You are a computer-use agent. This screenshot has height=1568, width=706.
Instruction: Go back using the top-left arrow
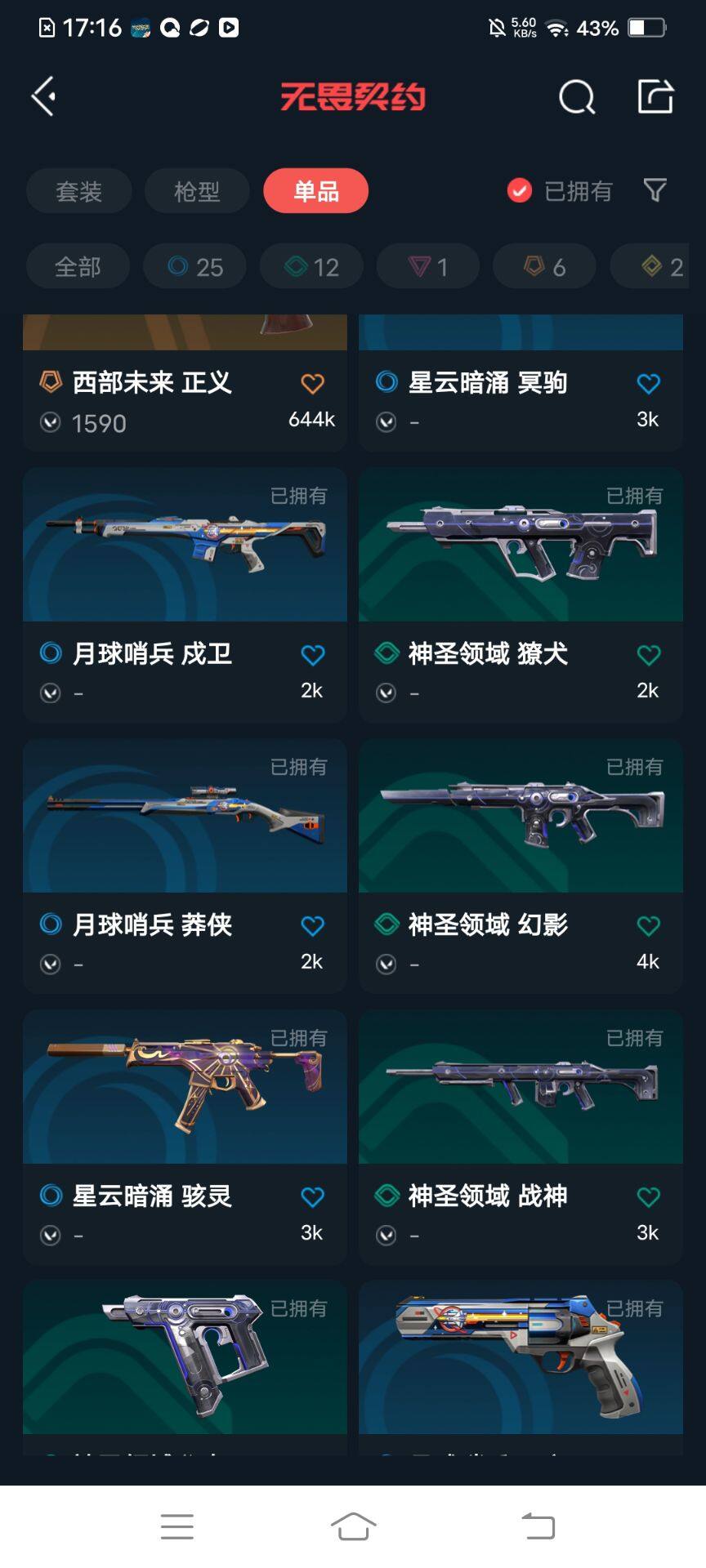44,96
